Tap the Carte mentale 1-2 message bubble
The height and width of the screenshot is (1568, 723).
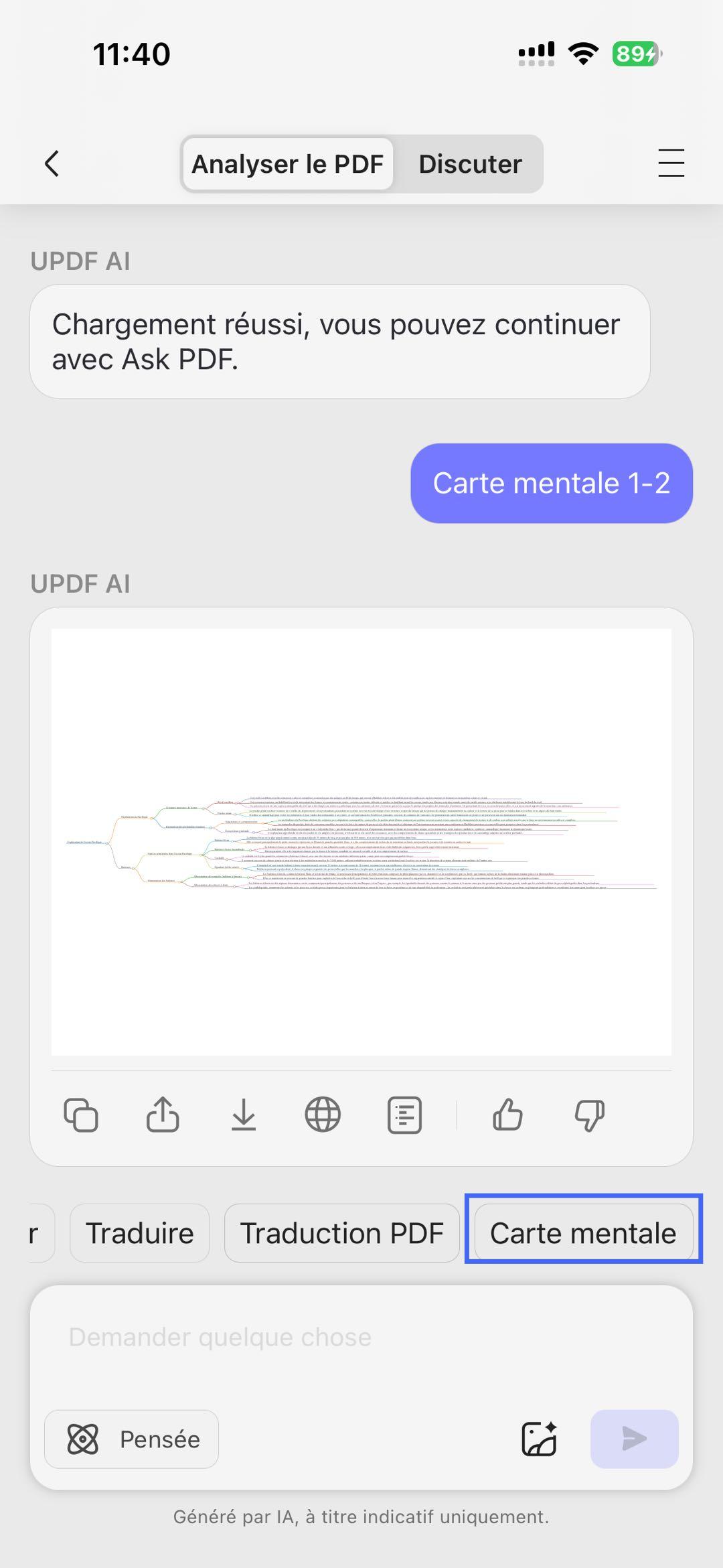[552, 482]
